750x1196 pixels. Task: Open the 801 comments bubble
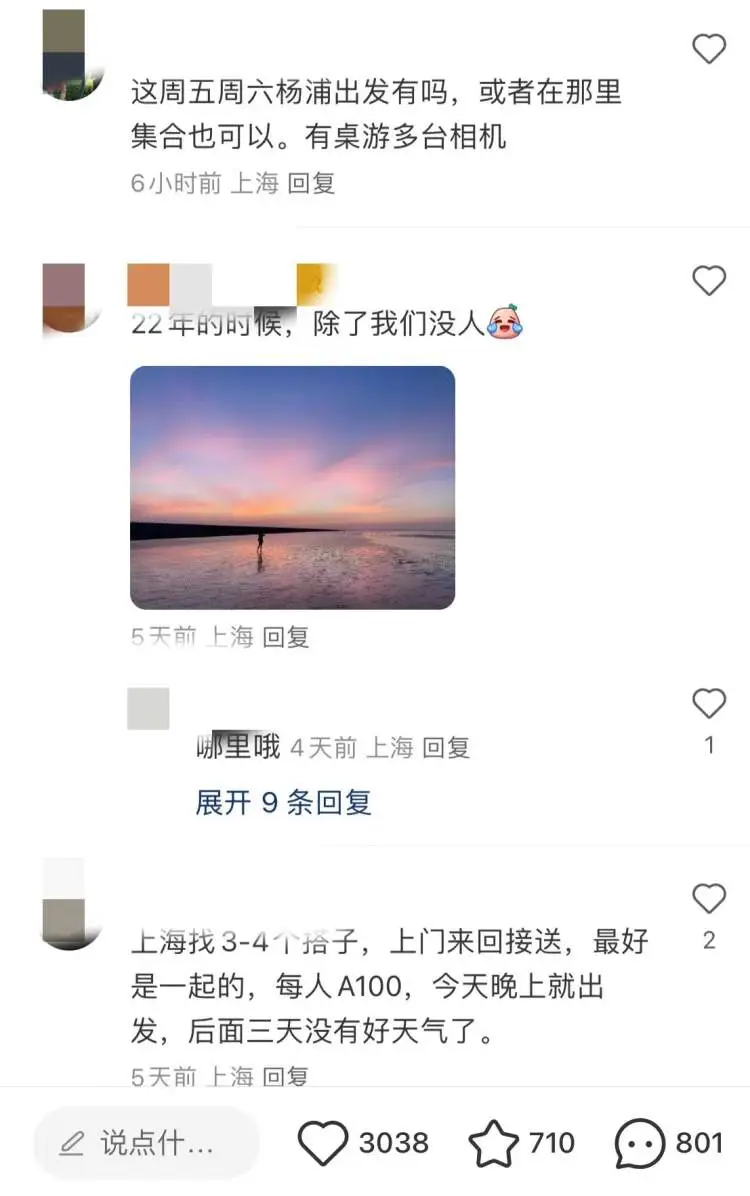[640, 1143]
